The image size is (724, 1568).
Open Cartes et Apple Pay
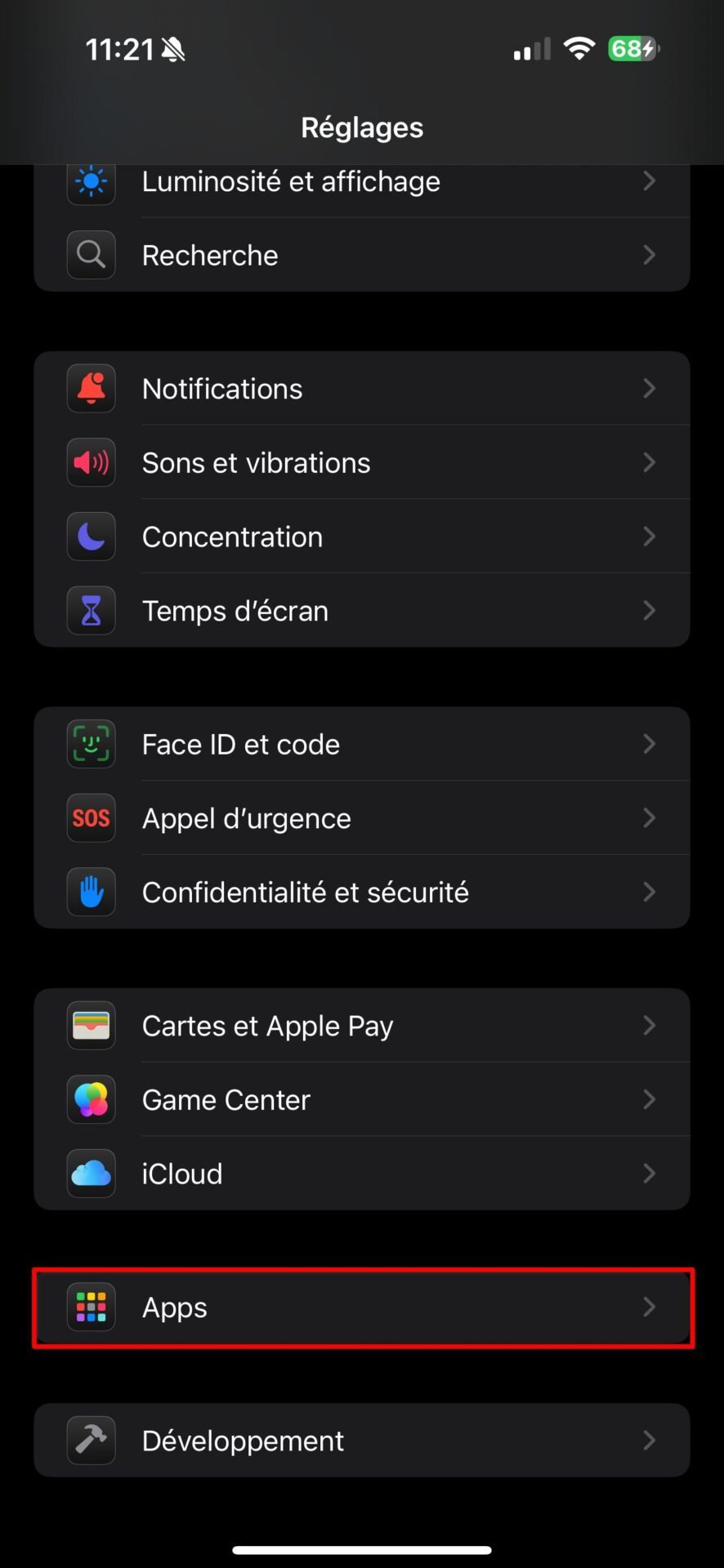pyautogui.click(x=362, y=1026)
